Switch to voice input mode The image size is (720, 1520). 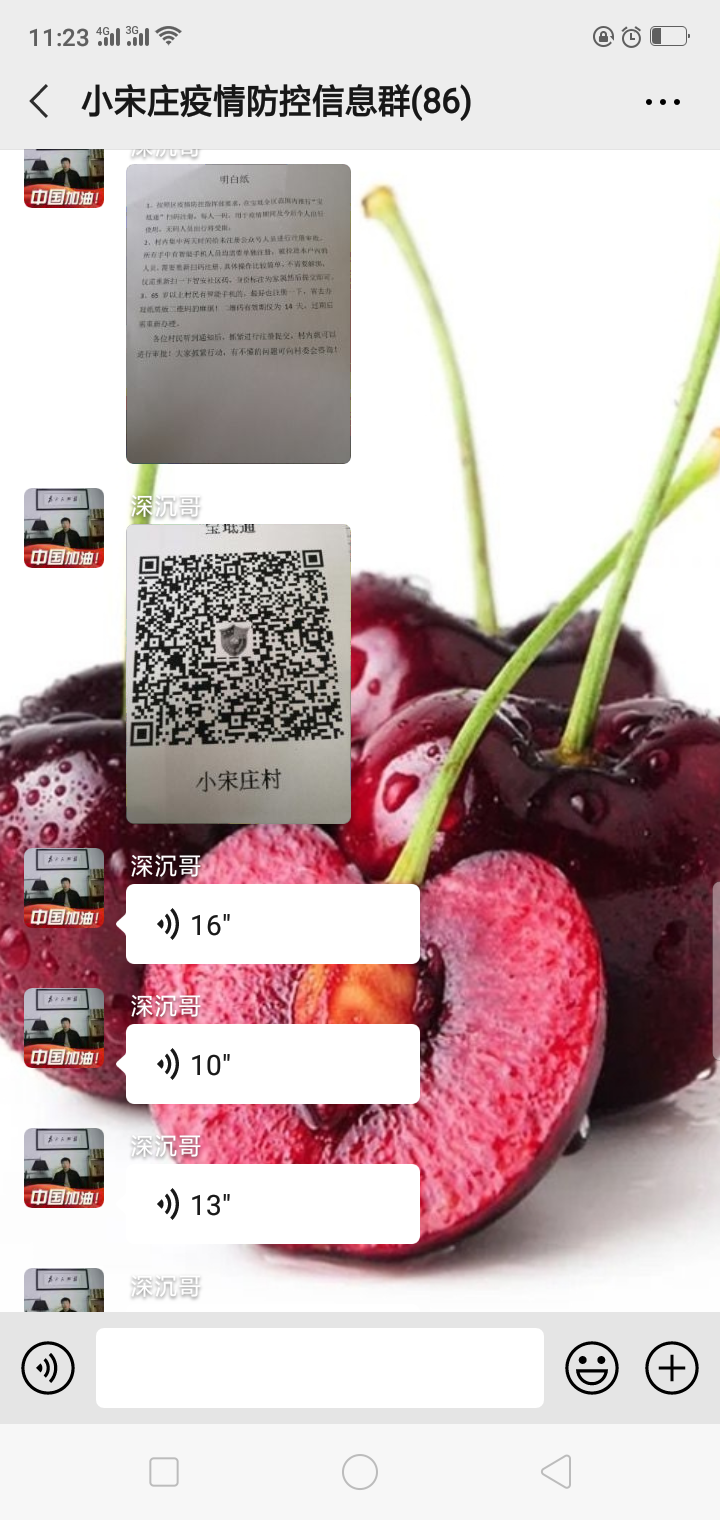(48, 1367)
